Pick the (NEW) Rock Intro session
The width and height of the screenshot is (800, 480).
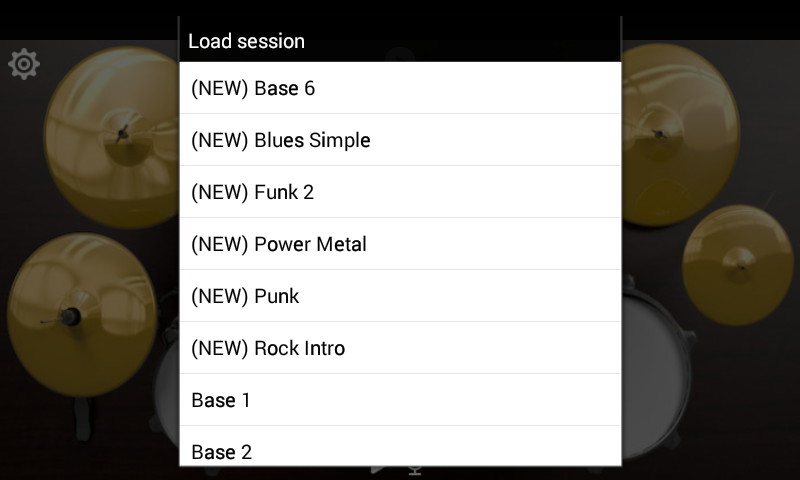click(400, 348)
